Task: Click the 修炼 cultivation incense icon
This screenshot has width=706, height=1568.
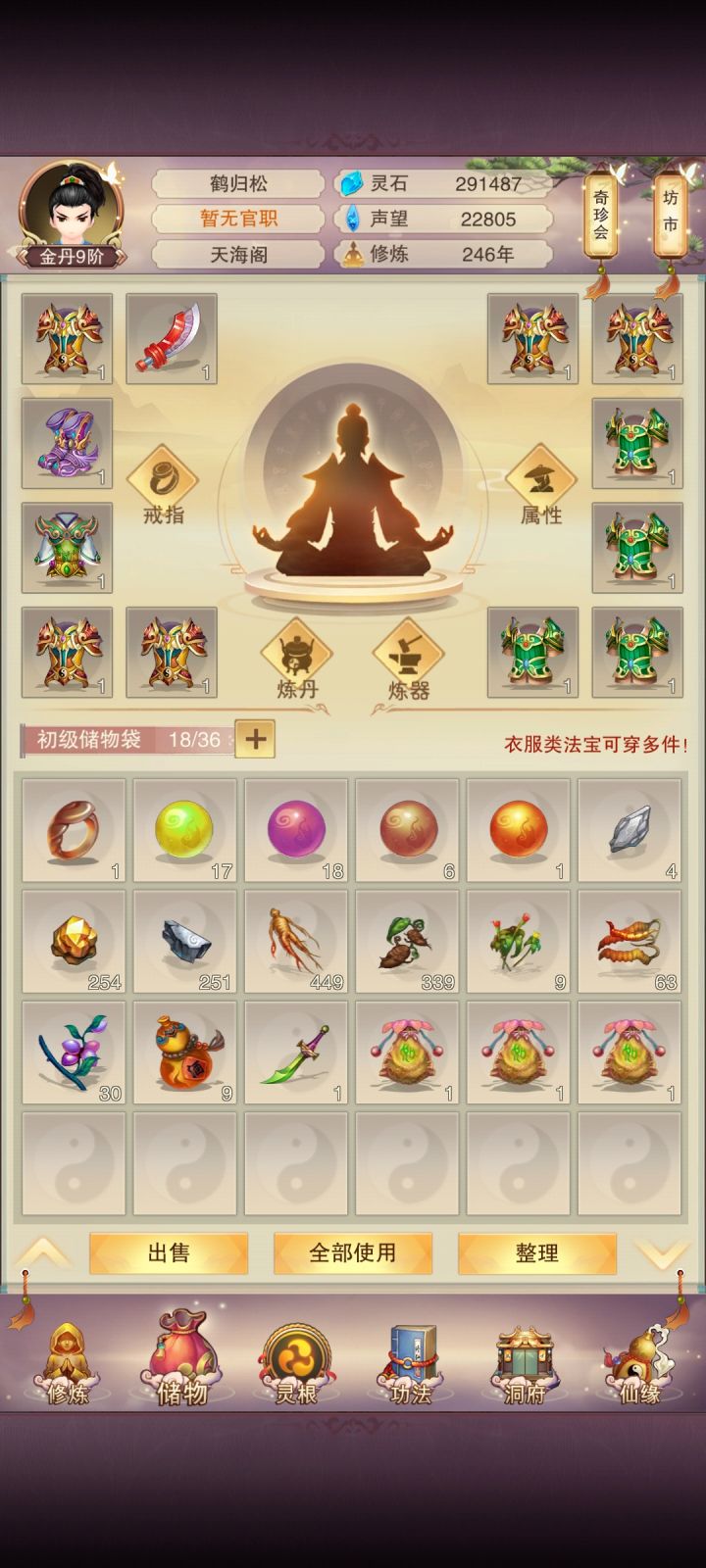Action: [353, 256]
